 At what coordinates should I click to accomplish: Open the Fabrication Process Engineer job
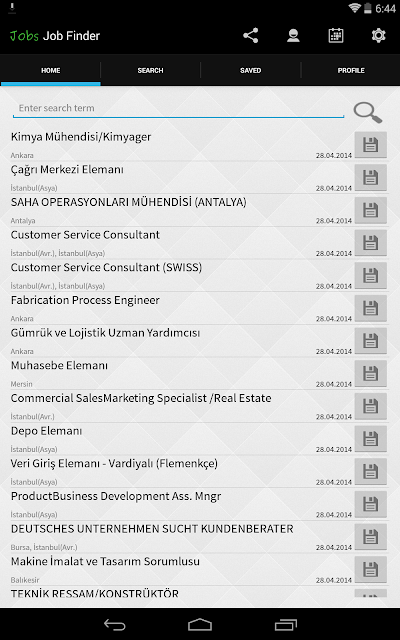pos(182,308)
